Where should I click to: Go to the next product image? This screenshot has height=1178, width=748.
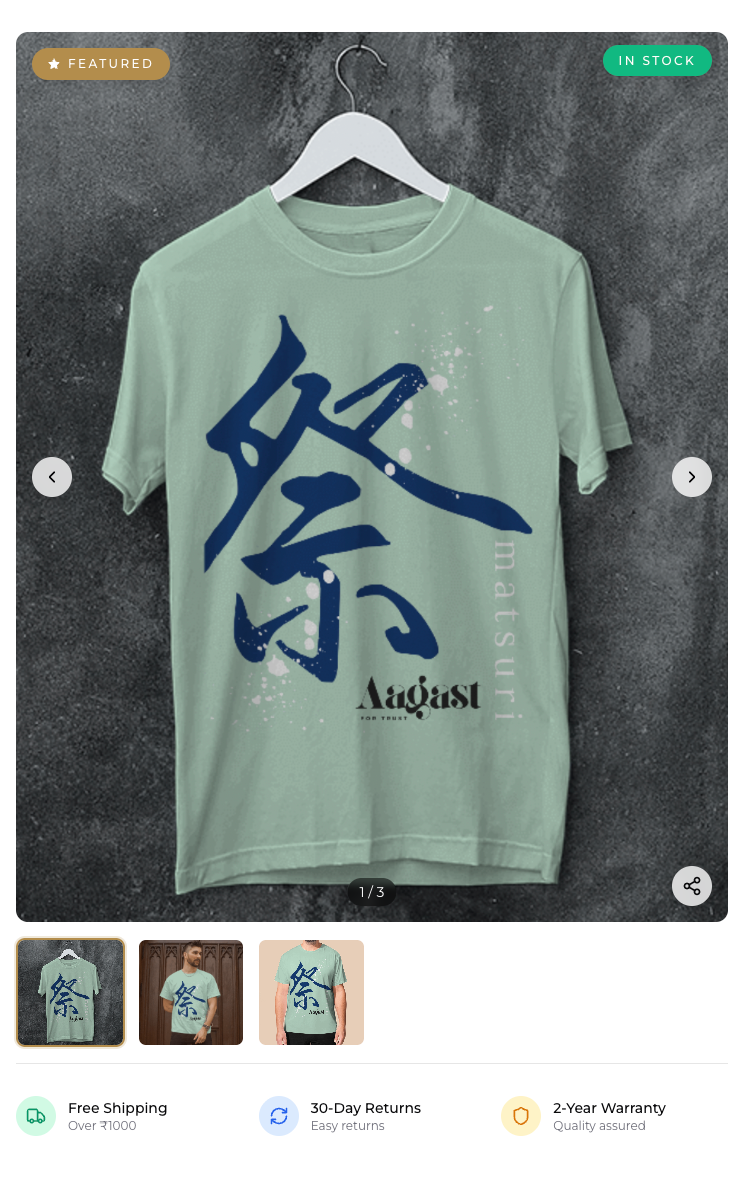(691, 477)
